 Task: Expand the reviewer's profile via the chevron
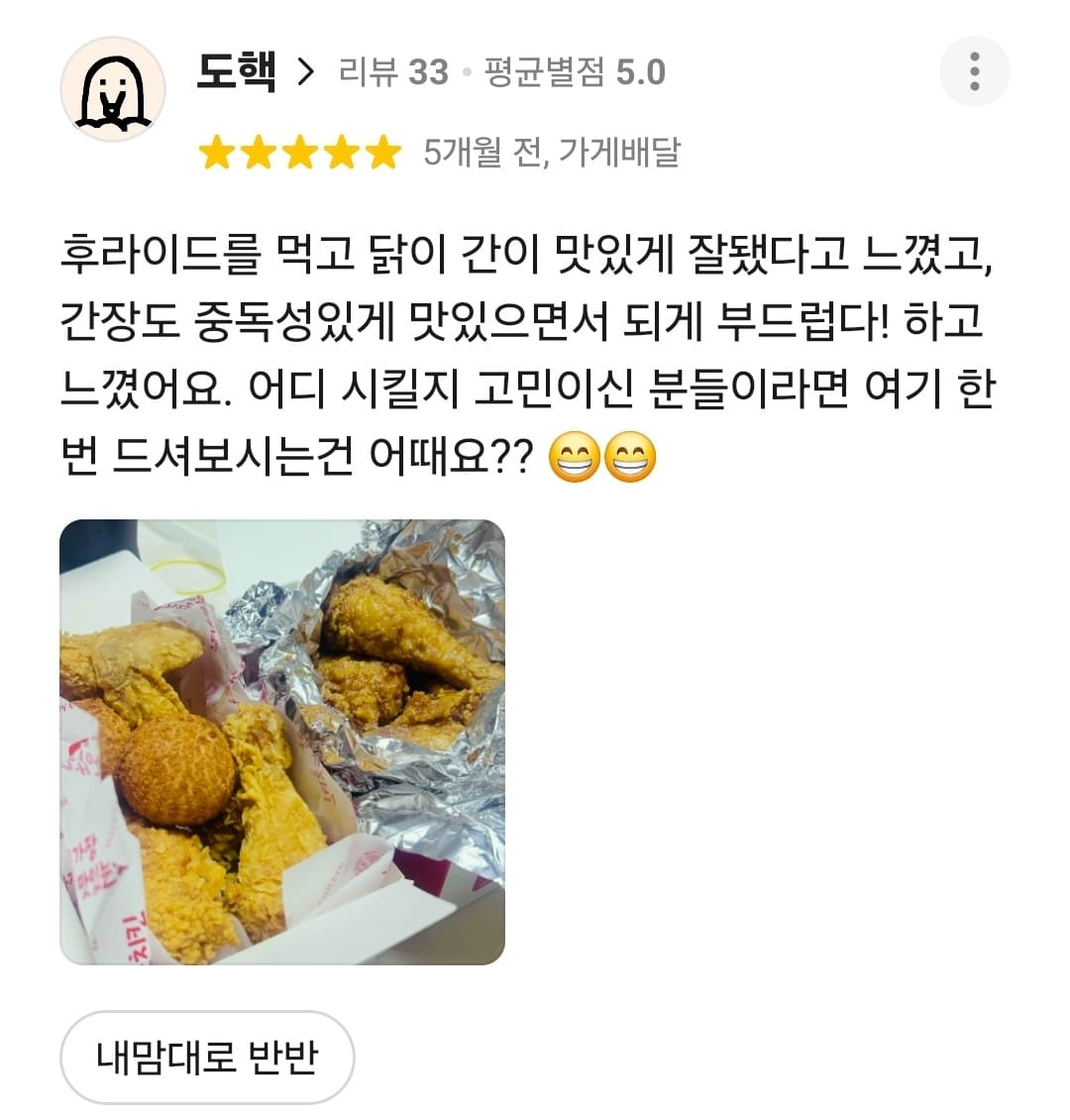click(307, 69)
